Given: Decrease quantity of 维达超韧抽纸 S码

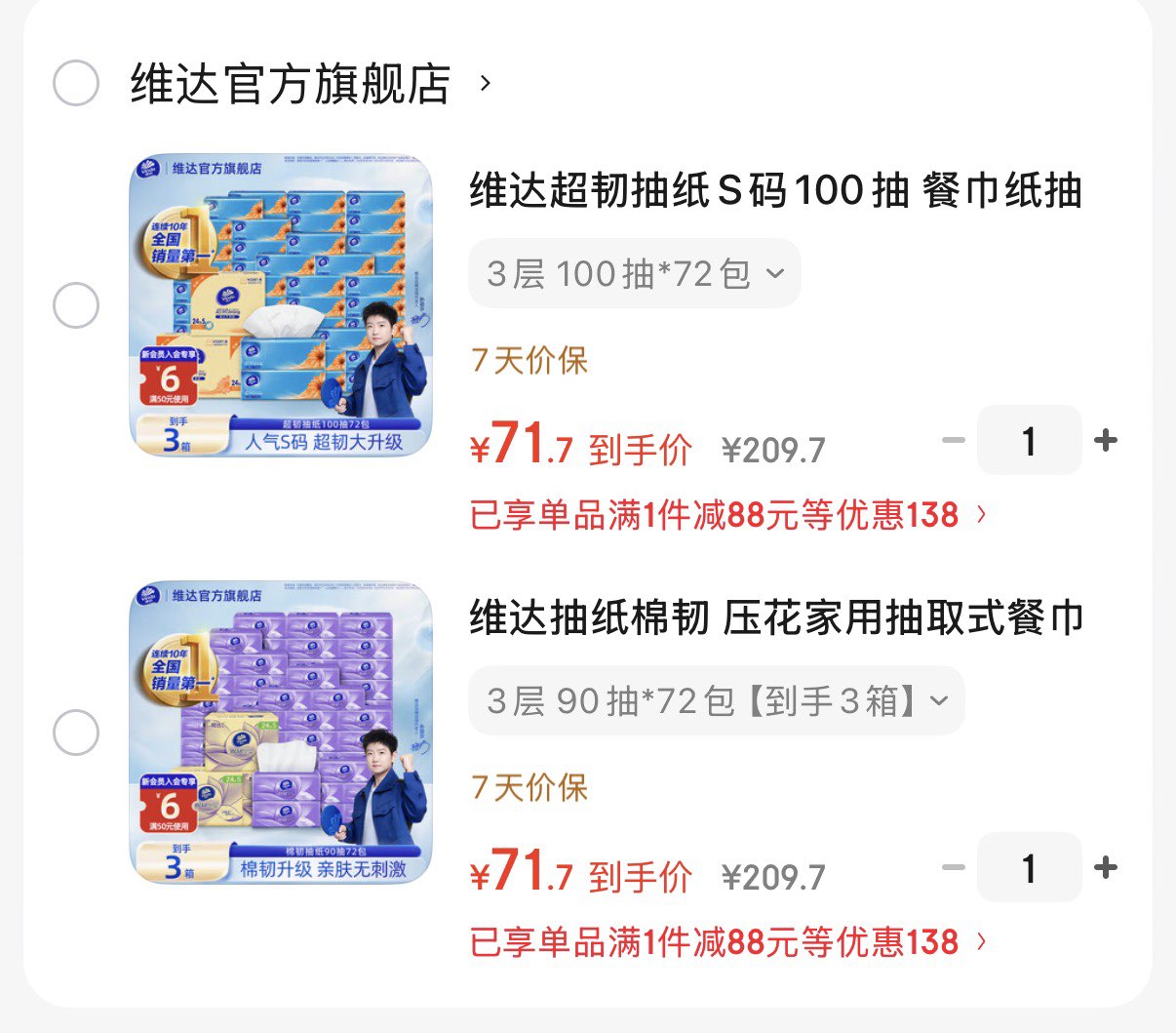Looking at the screenshot, I should 953,441.
